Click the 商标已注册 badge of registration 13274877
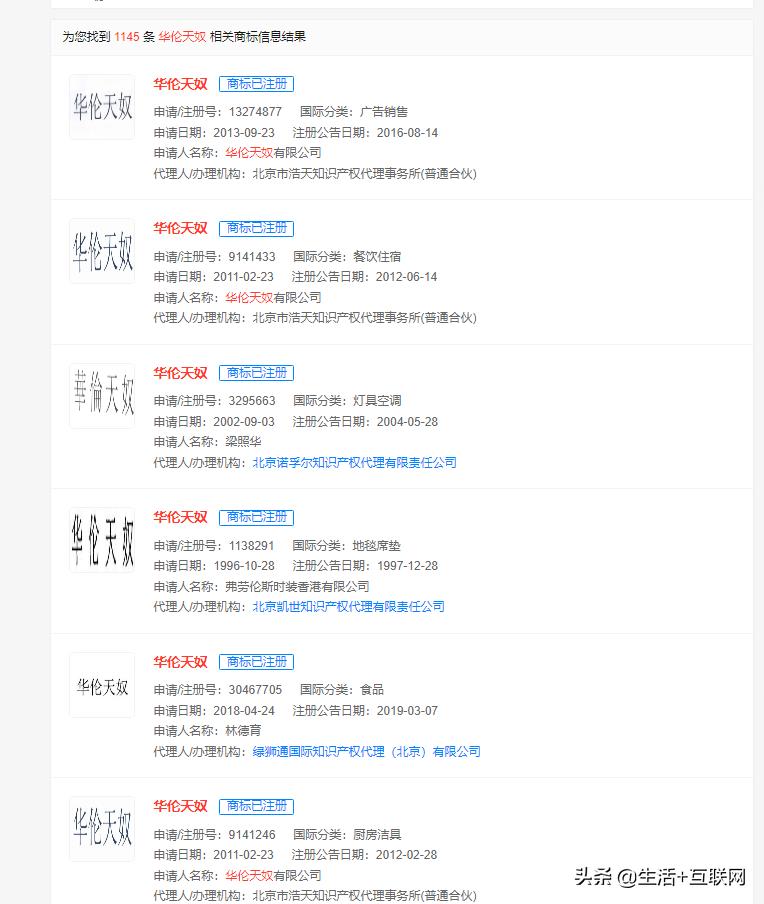764x904 pixels. pos(256,84)
